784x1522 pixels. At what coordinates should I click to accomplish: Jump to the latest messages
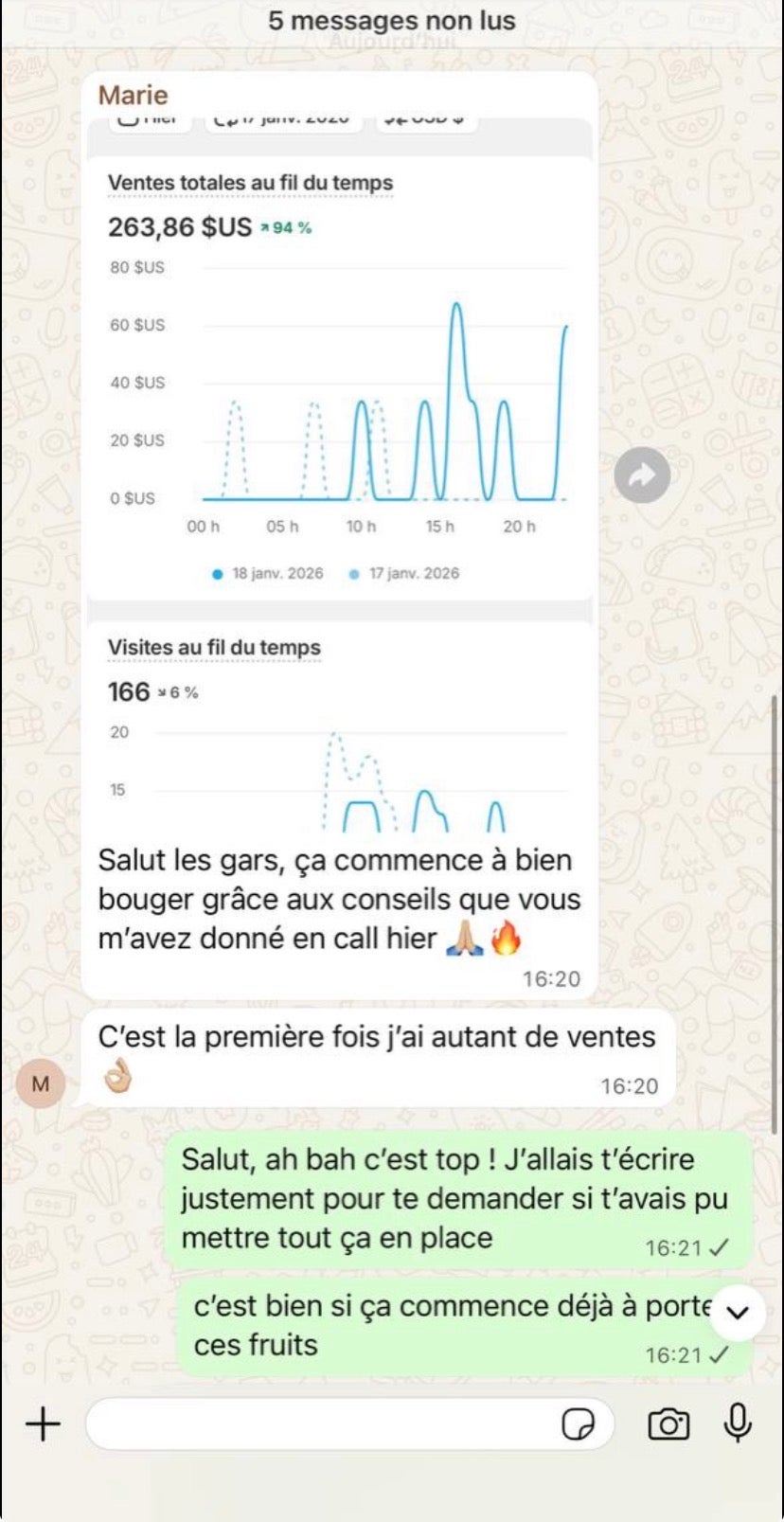pyautogui.click(x=737, y=1312)
